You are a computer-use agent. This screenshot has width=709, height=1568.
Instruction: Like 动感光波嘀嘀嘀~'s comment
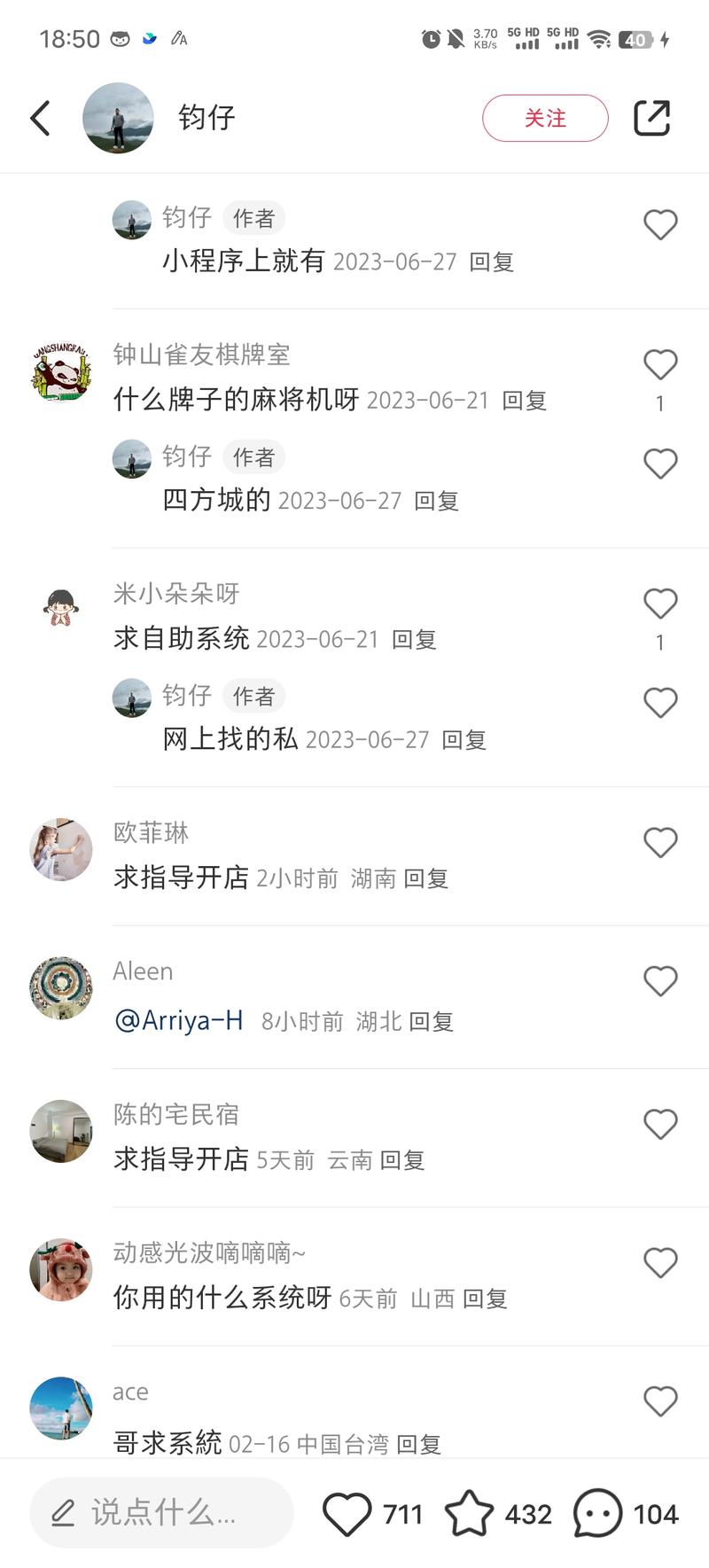pyautogui.click(x=660, y=1262)
